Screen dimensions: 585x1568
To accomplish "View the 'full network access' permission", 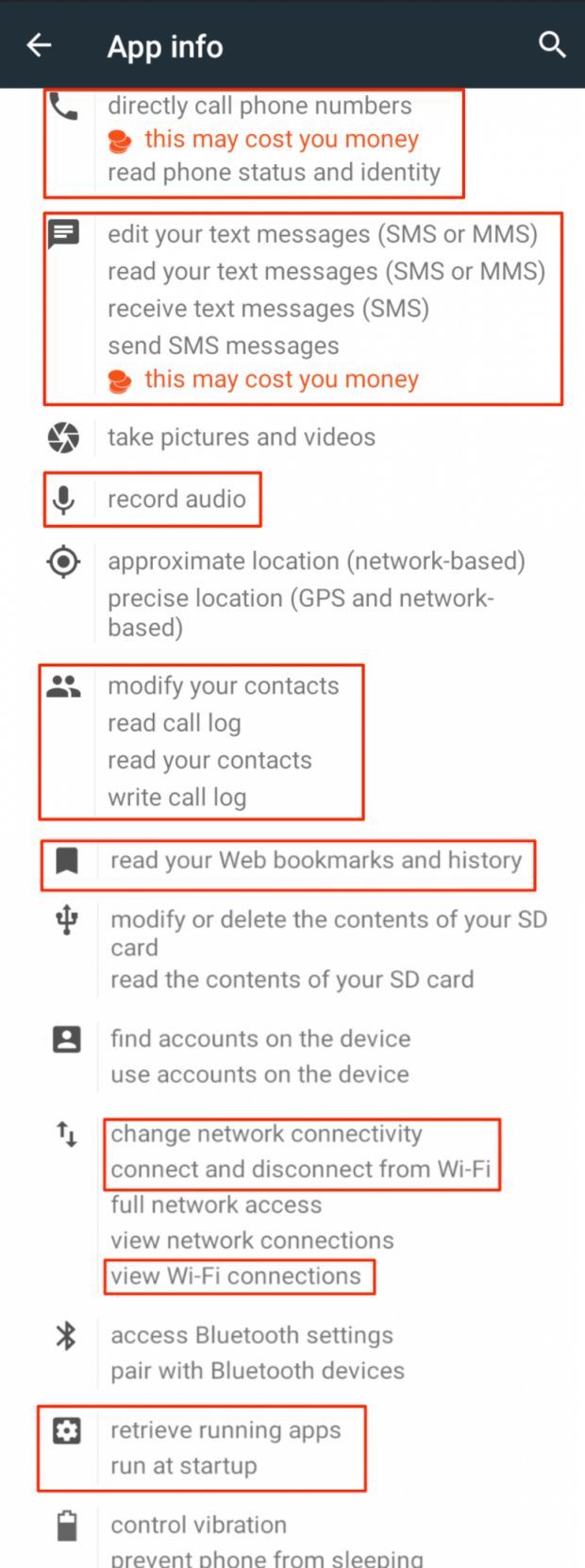I will [216, 1206].
